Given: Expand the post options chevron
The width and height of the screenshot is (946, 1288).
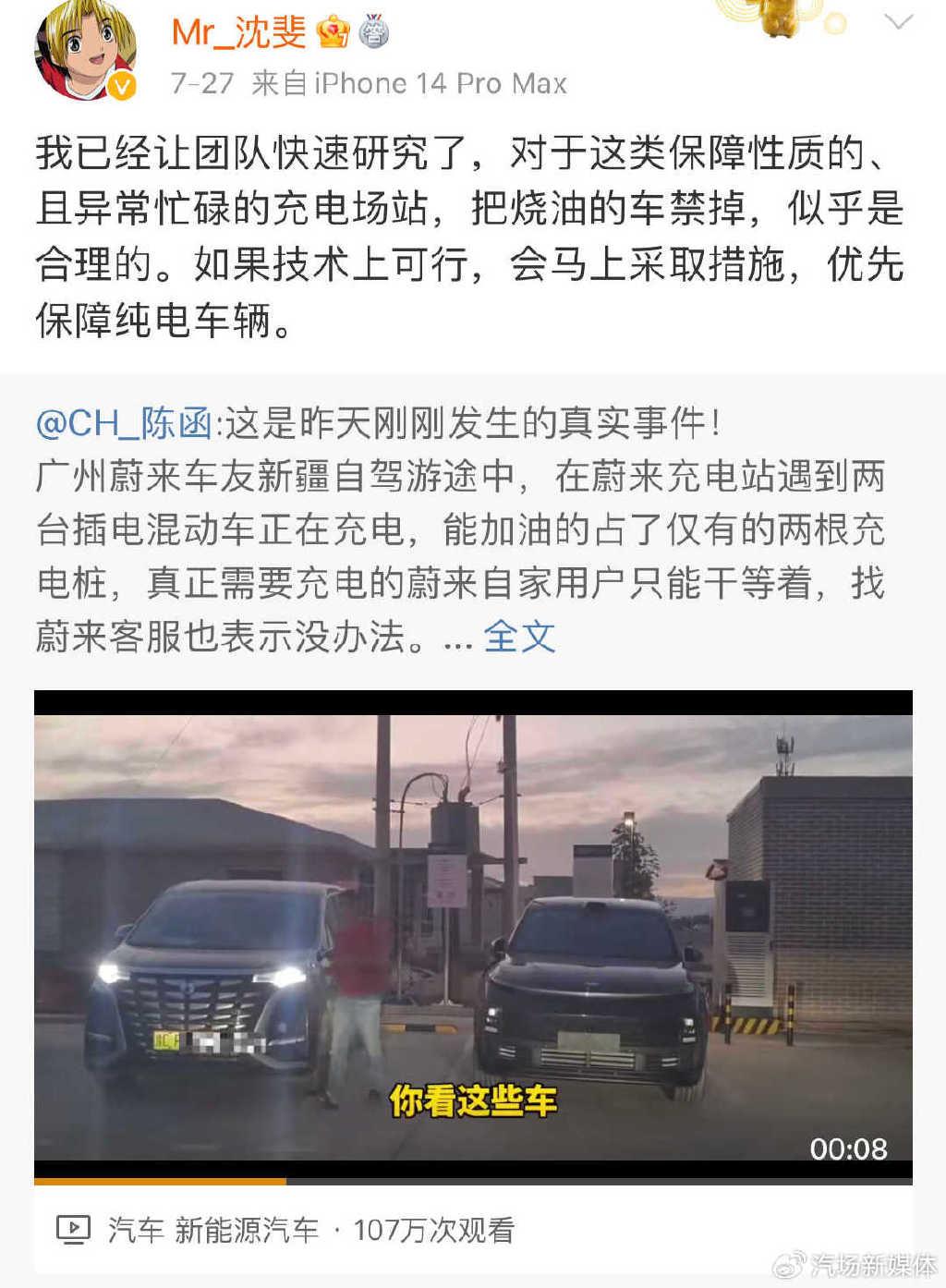Looking at the screenshot, I should coord(898,23).
